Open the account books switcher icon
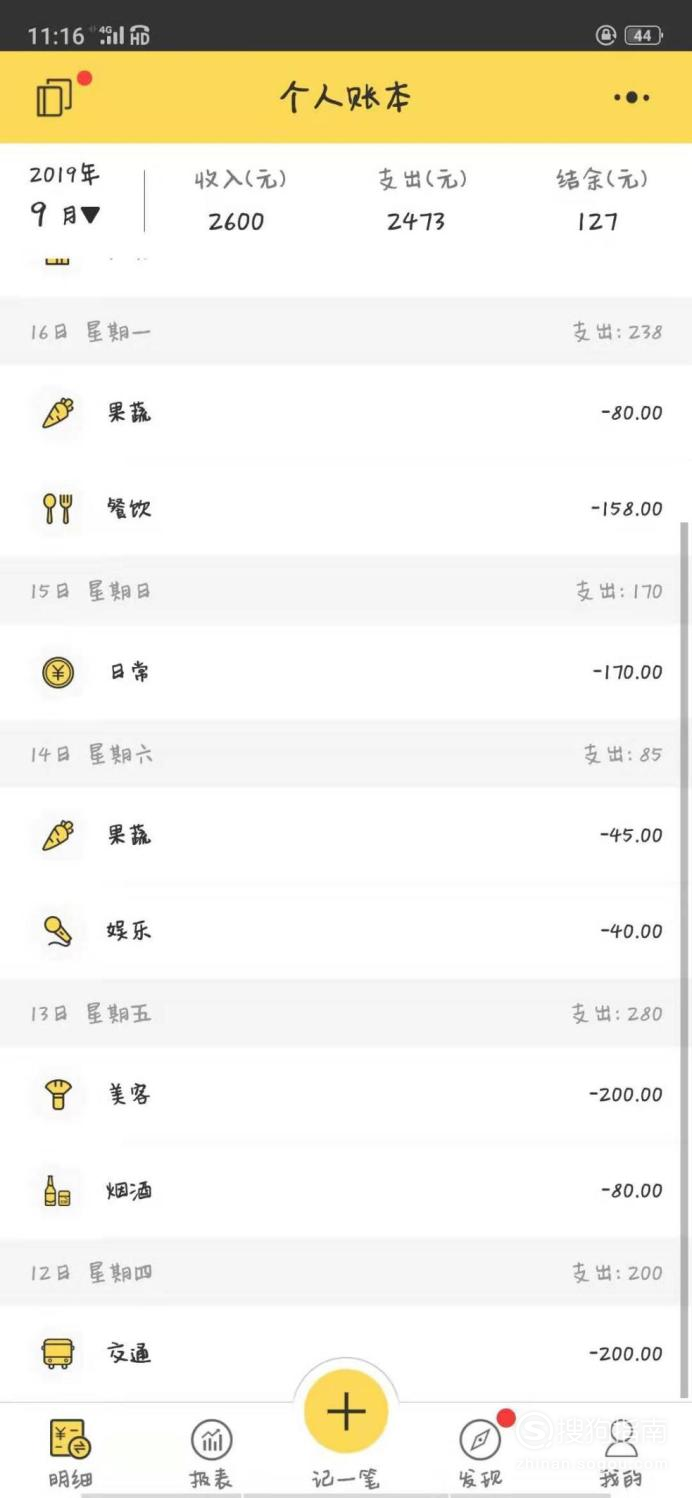The image size is (692, 1498). [55, 98]
